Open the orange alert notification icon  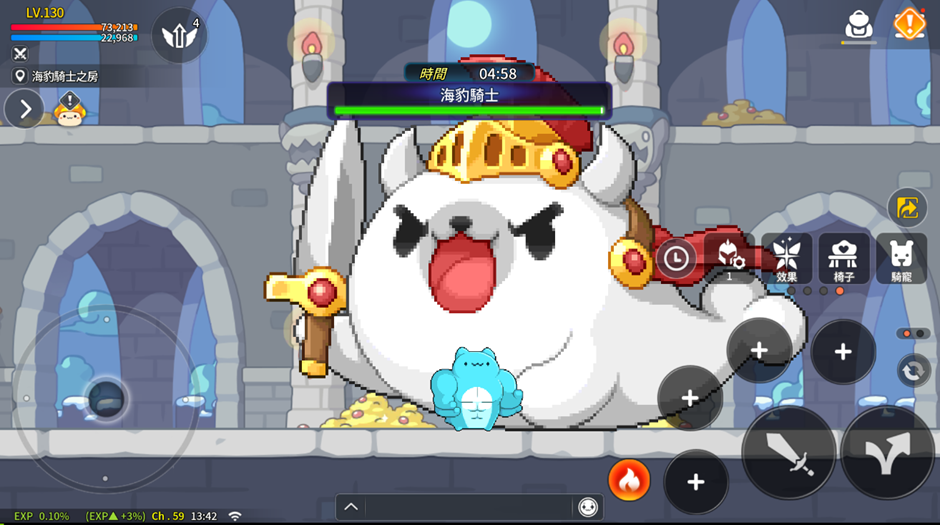pos(909,23)
